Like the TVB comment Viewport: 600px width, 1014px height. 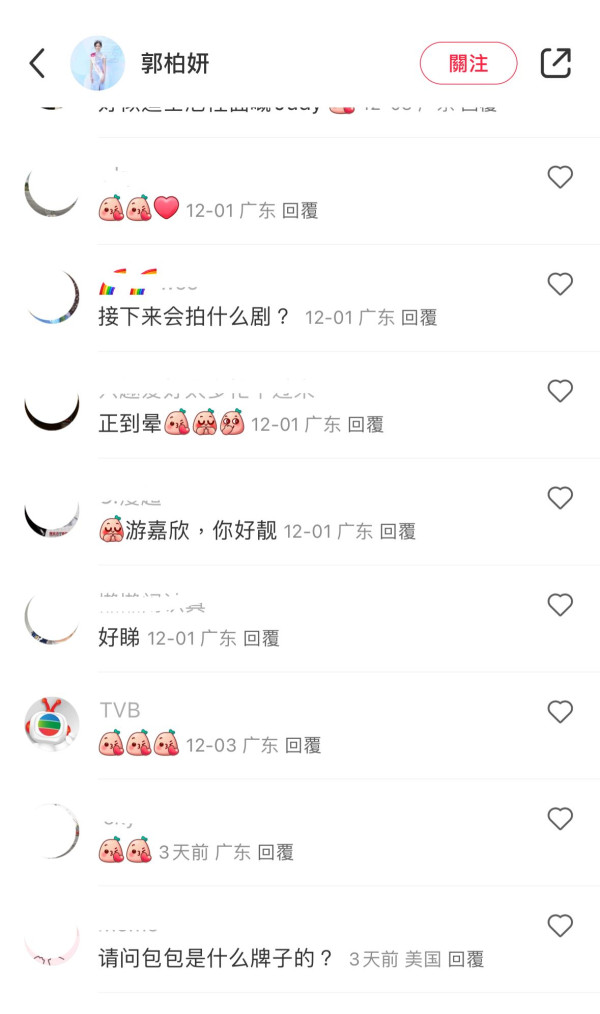[560, 712]
